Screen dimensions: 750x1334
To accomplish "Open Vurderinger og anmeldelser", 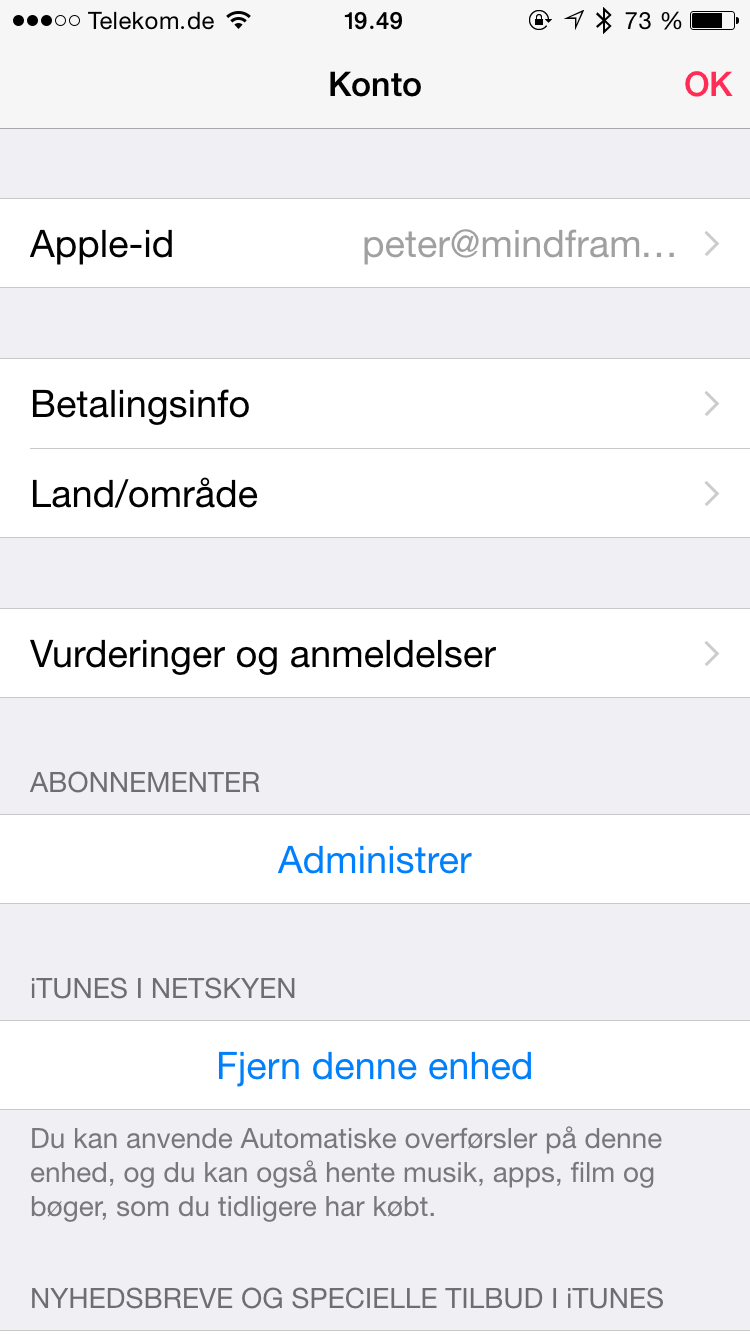I will [x=375, y=654].
